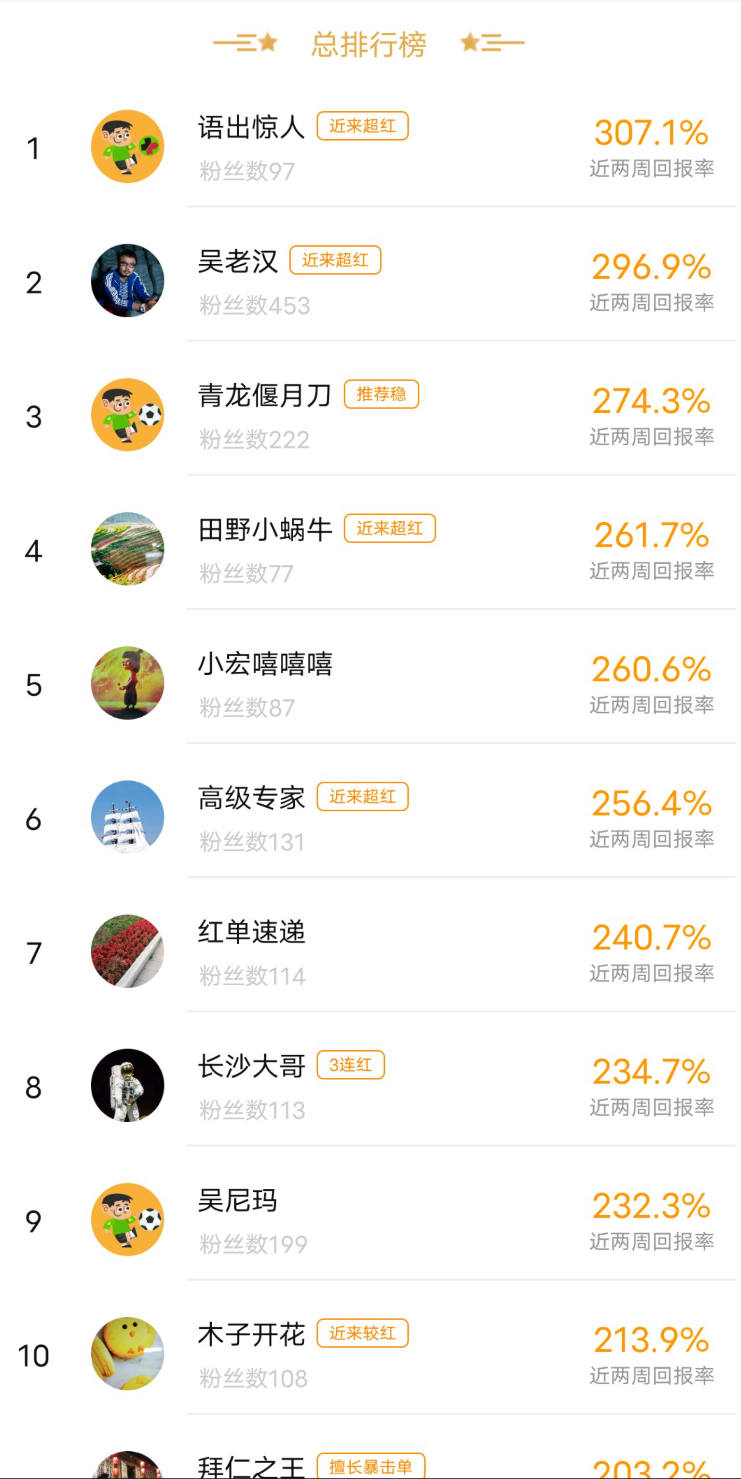Open the profile of 语出惊人
The width and height of the screenshot is (741, 1479).
tap(370, 147)
